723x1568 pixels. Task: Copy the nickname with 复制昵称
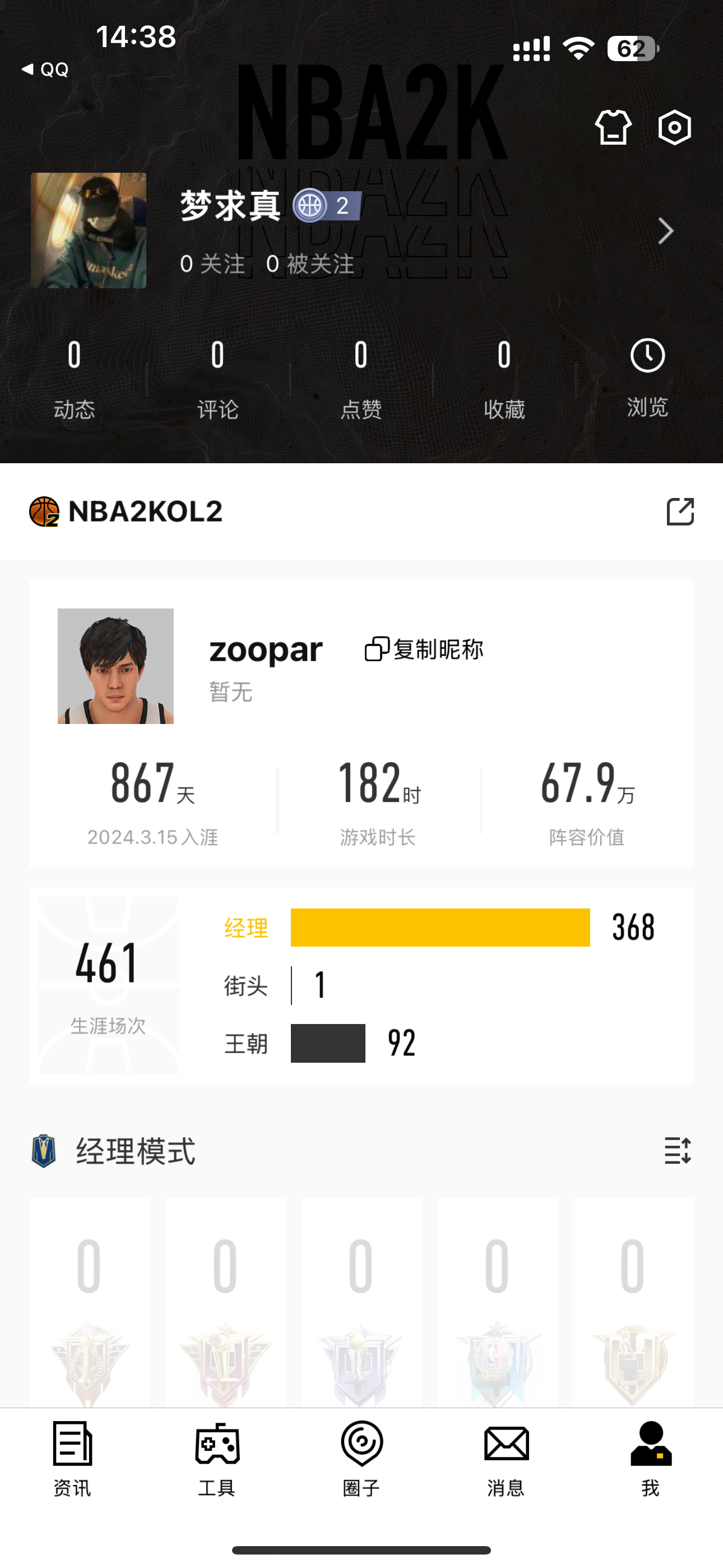(x=424, y=649)
